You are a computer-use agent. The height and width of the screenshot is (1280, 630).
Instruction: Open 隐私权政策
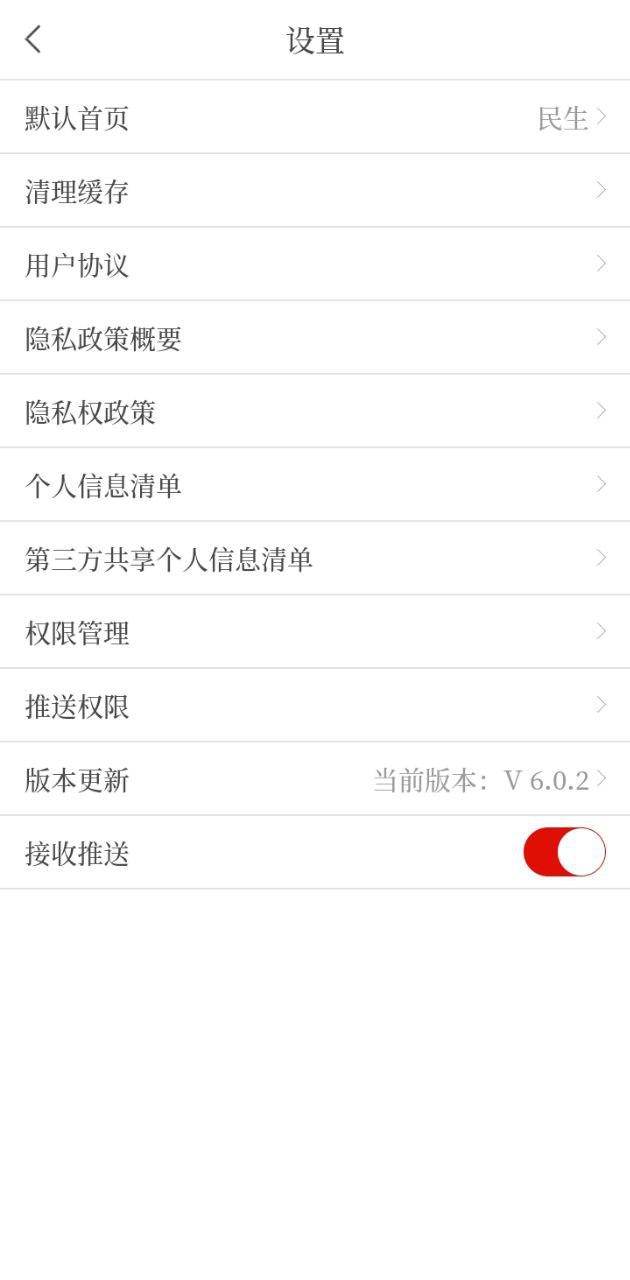[315, 412]
